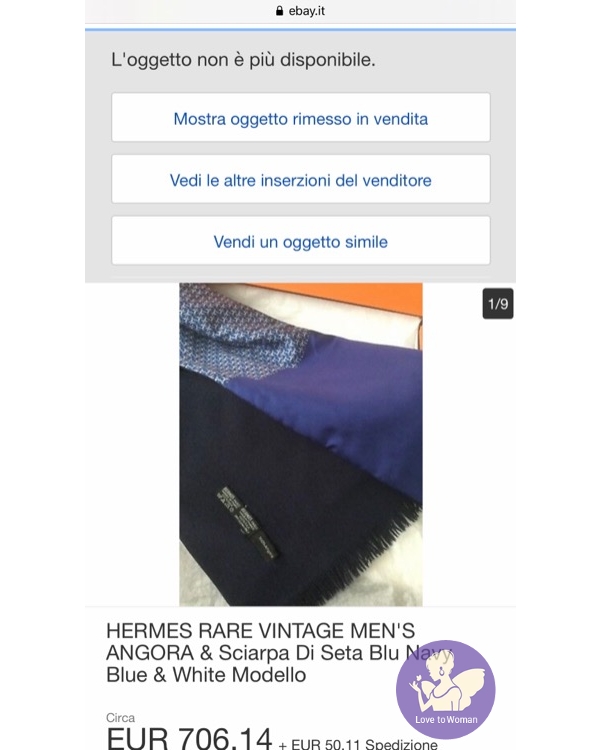Open the Hermes scarf product photo
600x750 pixels.
click(300, 444)
